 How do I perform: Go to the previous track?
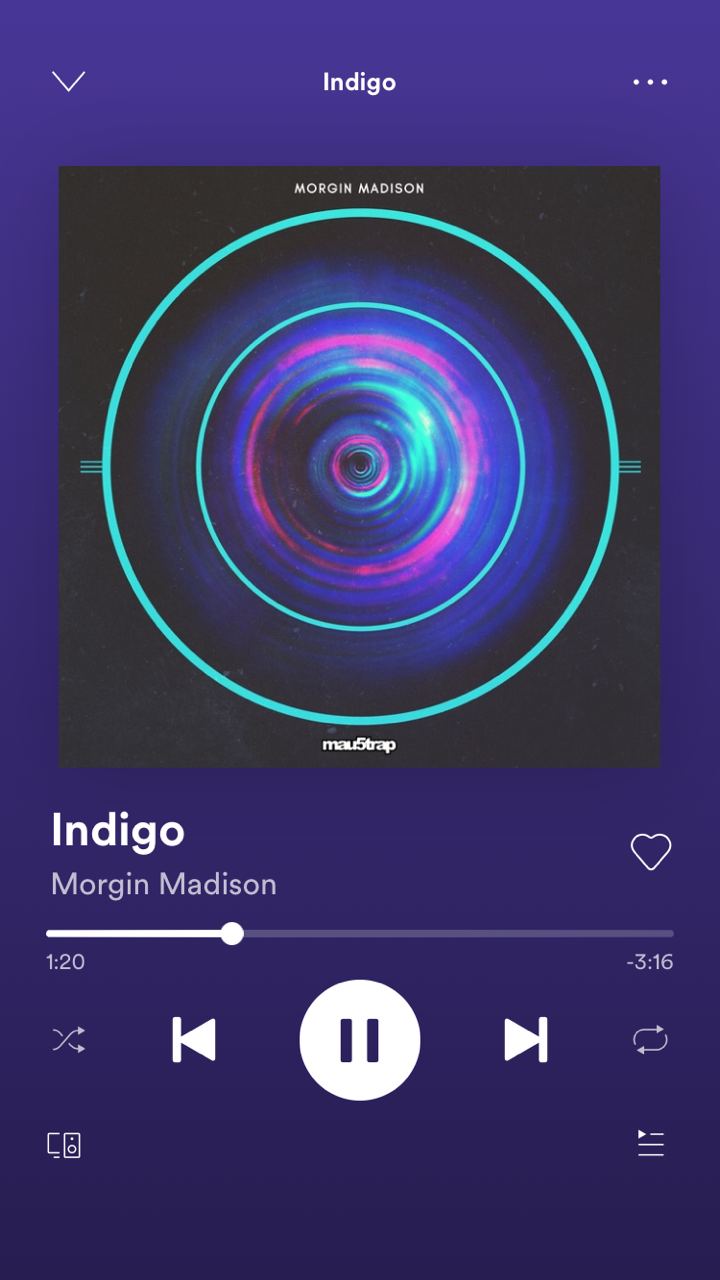pyautogui.click(x=194, y=1040)
